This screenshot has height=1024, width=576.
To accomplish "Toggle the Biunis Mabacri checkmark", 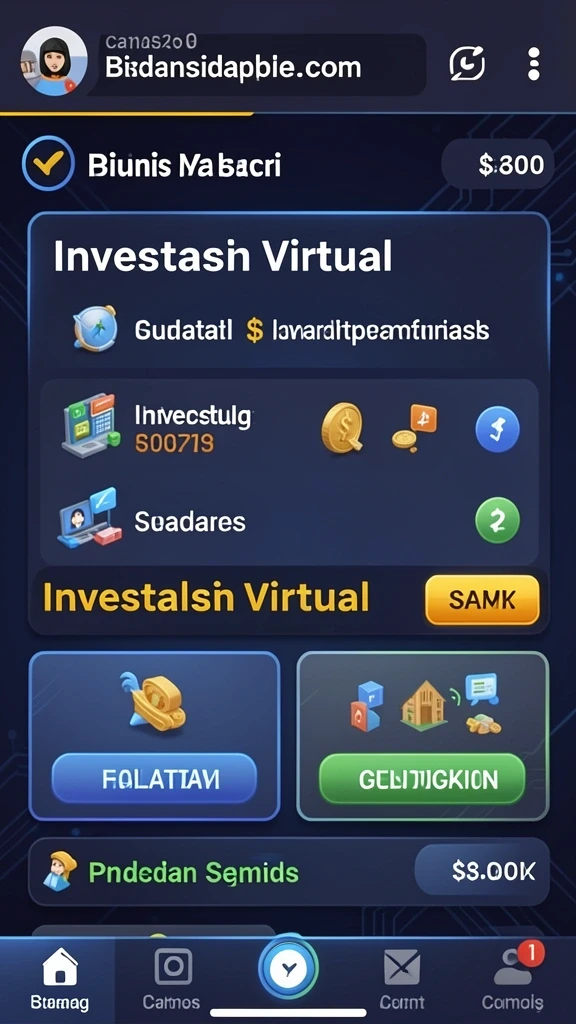I will [48, 163].
